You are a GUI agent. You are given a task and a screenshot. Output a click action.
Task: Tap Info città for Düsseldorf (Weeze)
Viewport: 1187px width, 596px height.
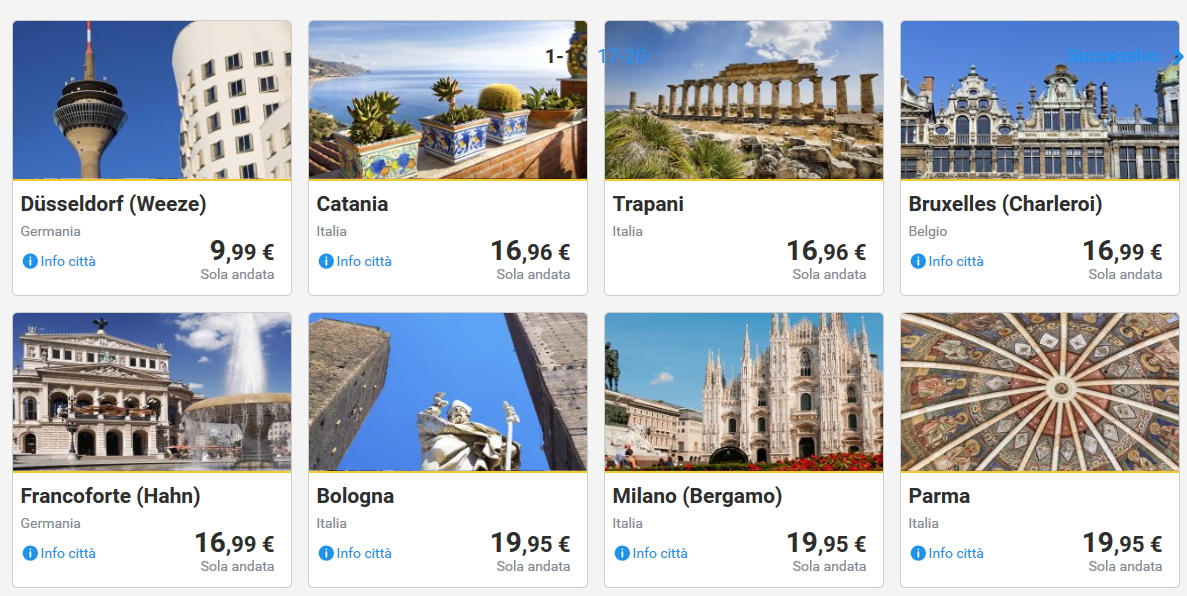60,262
